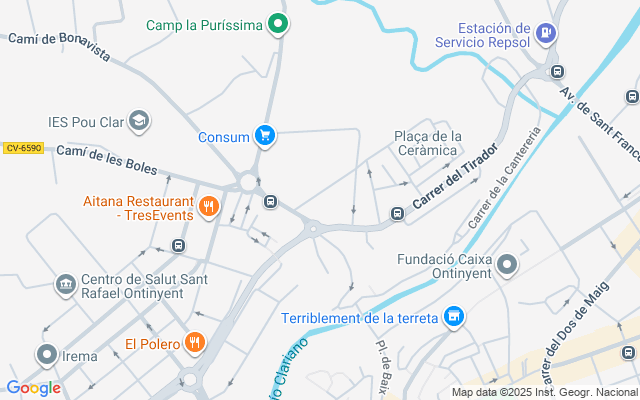Open the Terriblement de la terreta pin
The height and width of the screenshot is (400, 640).
pos(455,317)
